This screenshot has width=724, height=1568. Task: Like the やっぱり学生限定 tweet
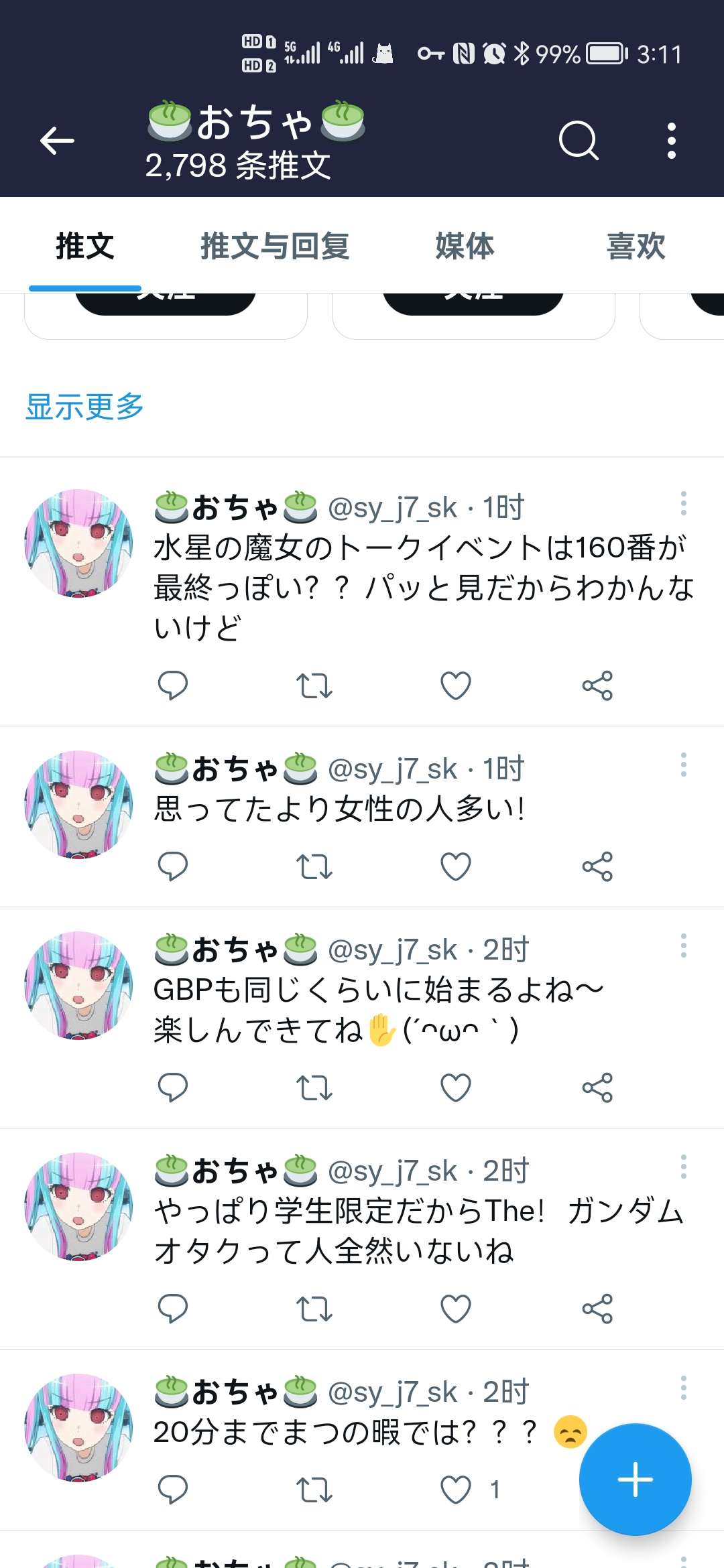(456, 1309)
